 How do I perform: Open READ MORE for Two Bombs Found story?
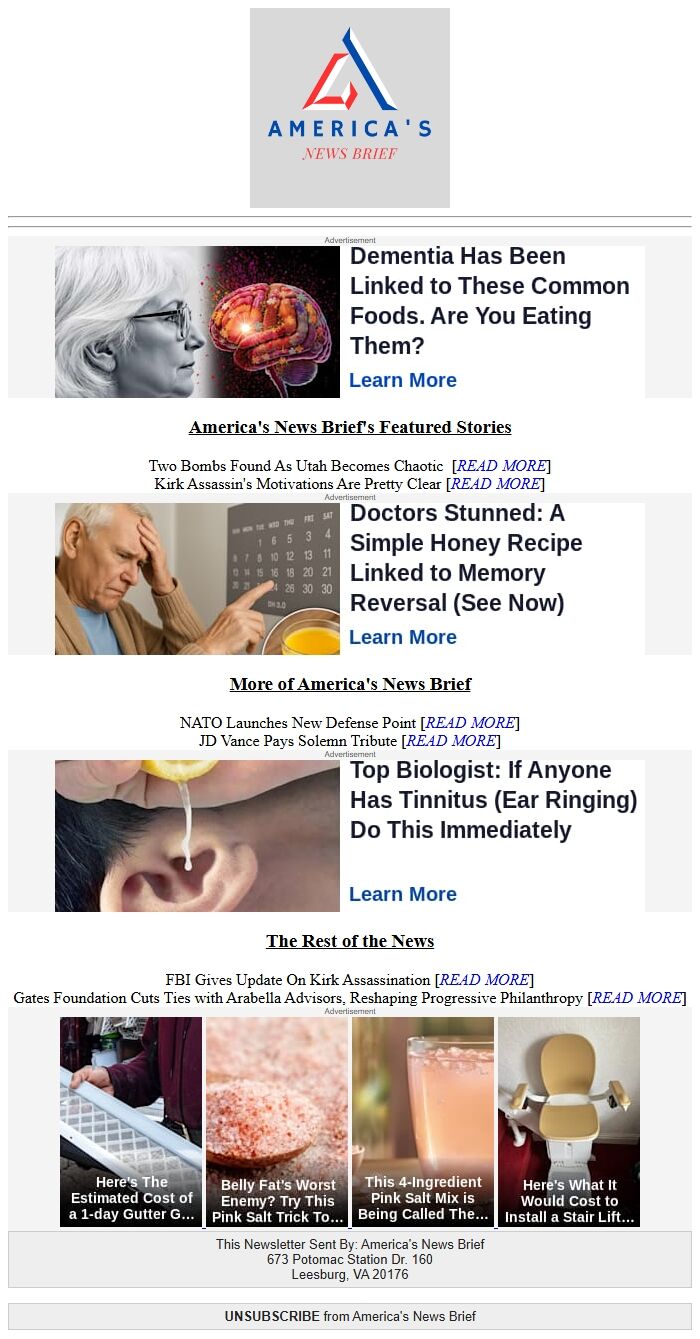[x=501, y=466]
